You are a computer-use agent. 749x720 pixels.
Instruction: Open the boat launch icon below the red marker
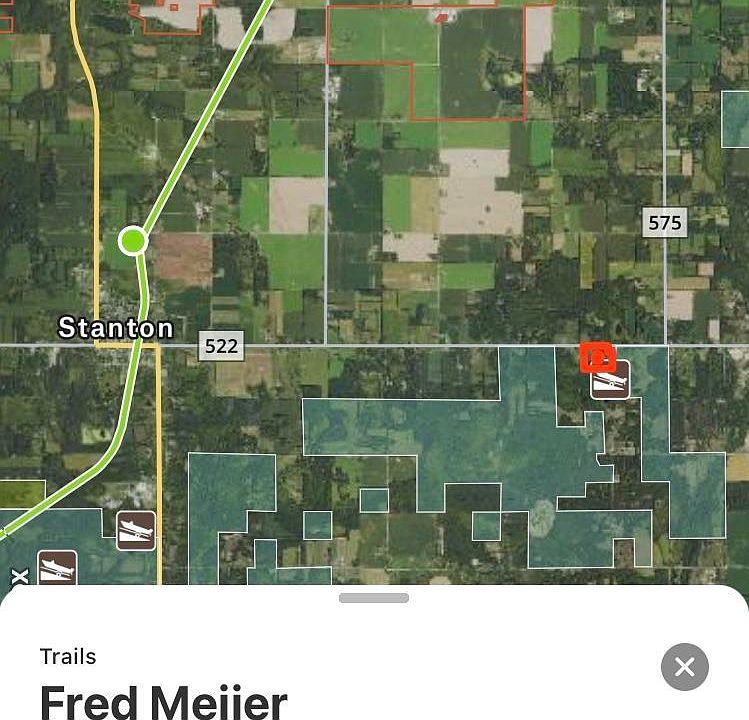point(610,382)
